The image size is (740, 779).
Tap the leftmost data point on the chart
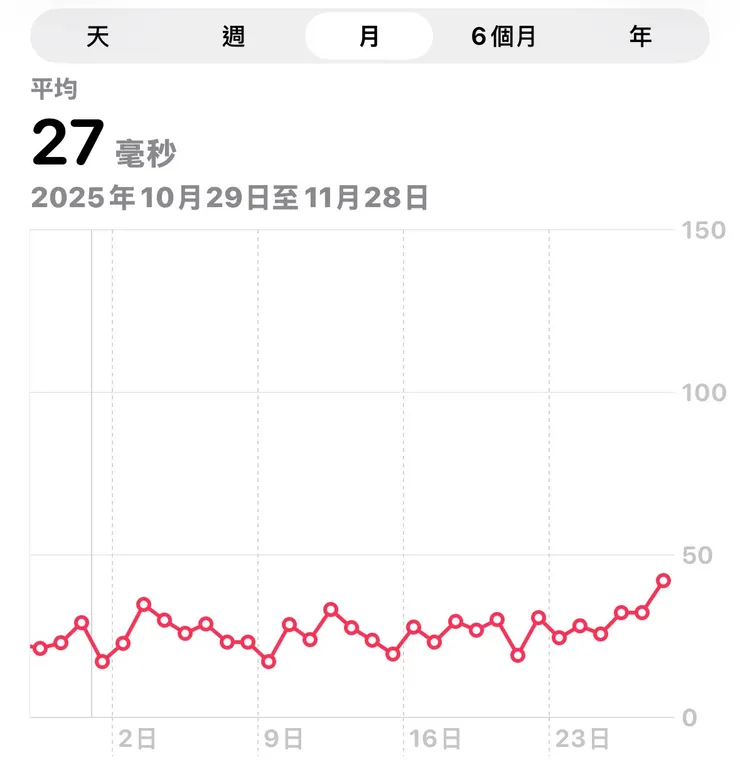38,648
